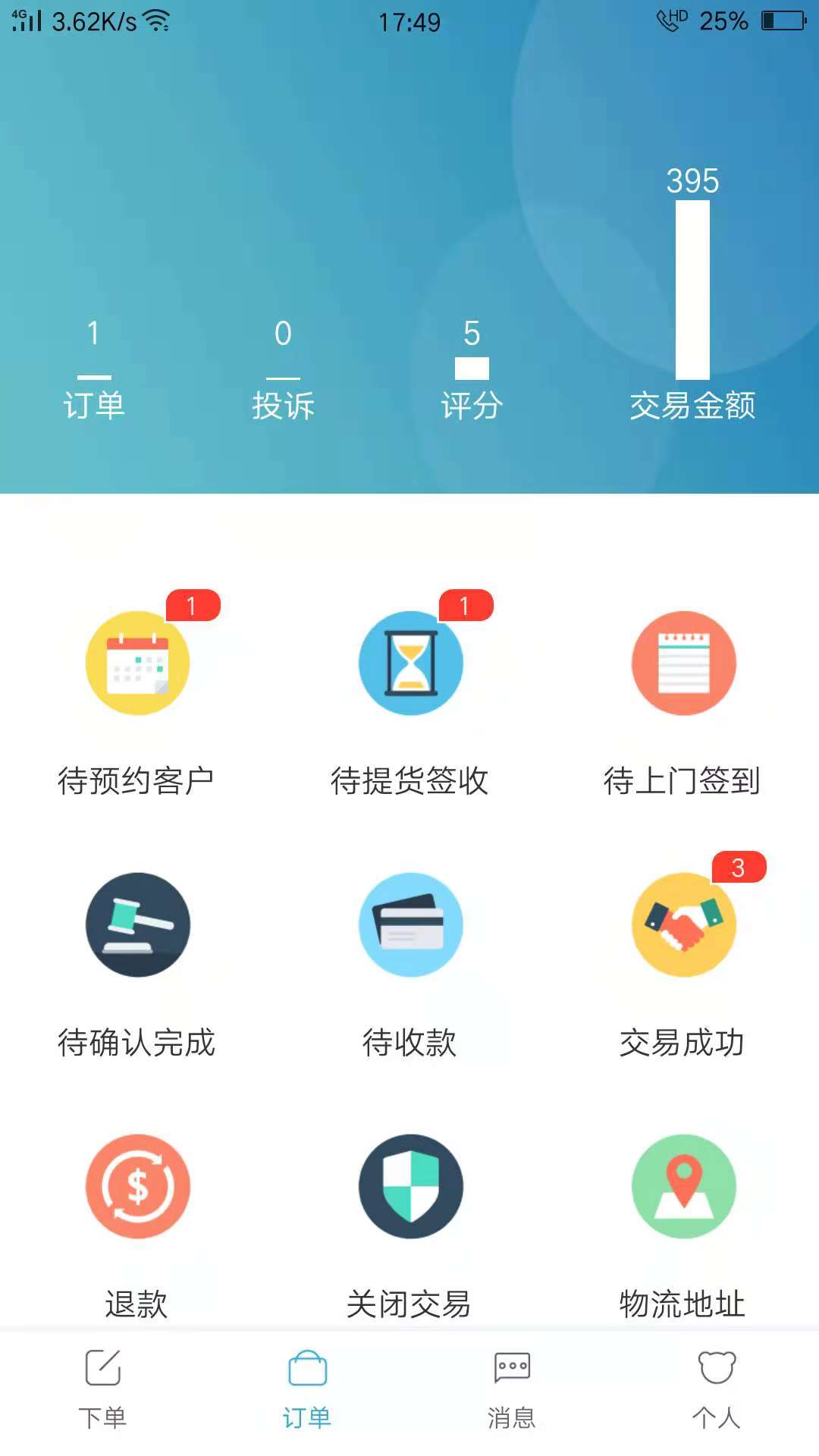
Task: Switch to the 下单 place-order tab
Action: 102,1389
